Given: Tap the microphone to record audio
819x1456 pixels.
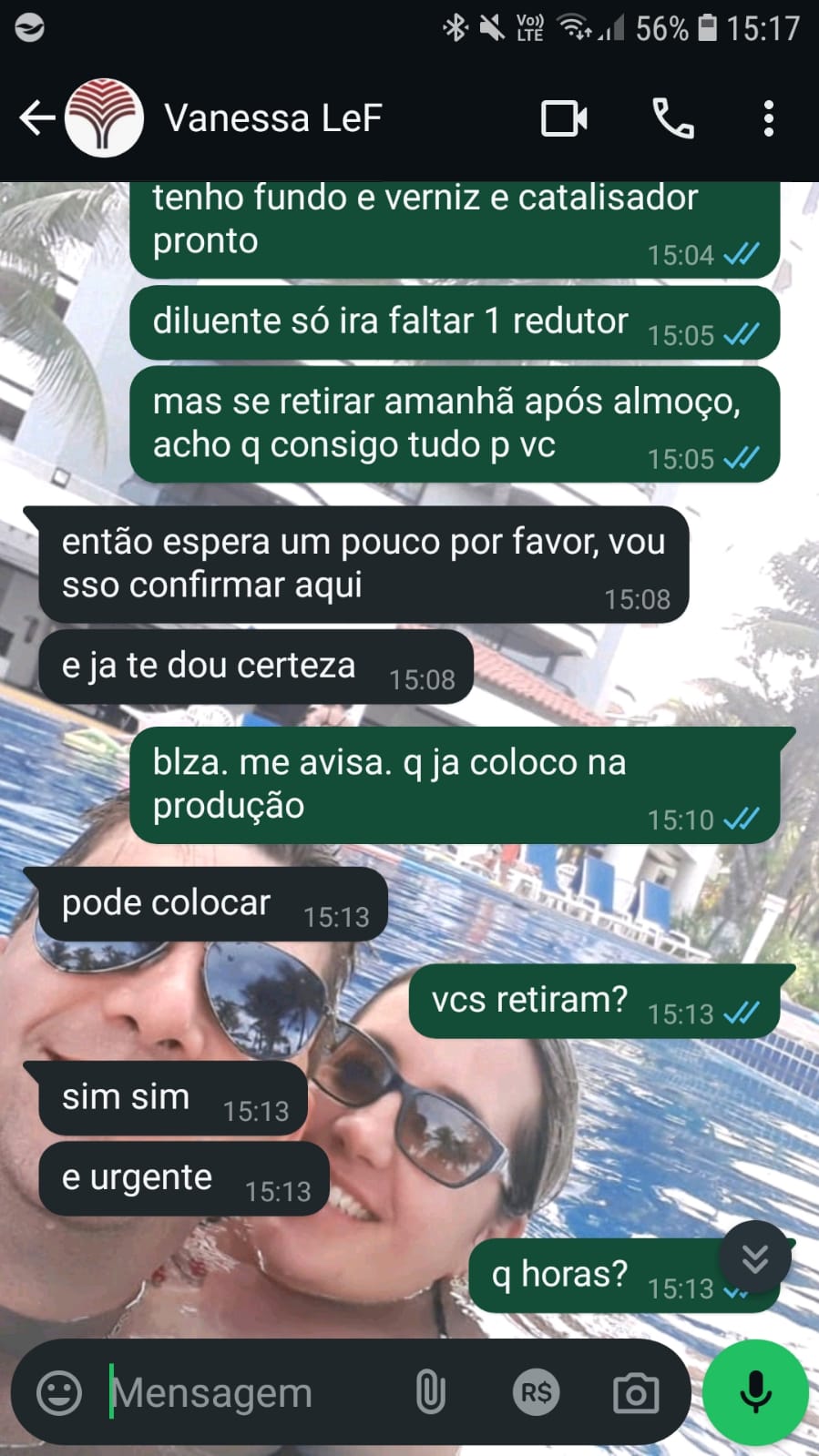Looking at the screenshot, I should pyautogui.click(x=755, y=1392).
